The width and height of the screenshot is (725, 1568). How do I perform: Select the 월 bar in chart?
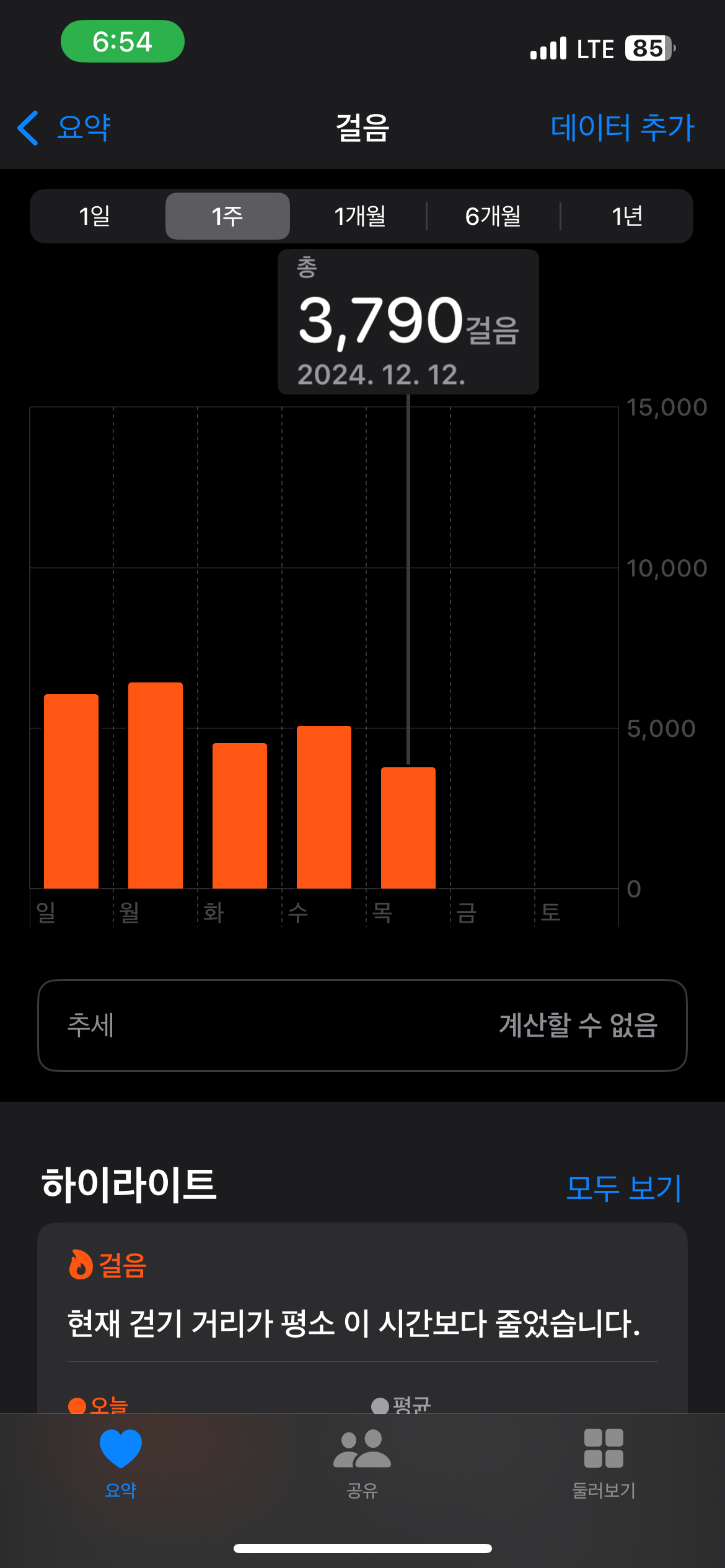[x=156, y=785]
